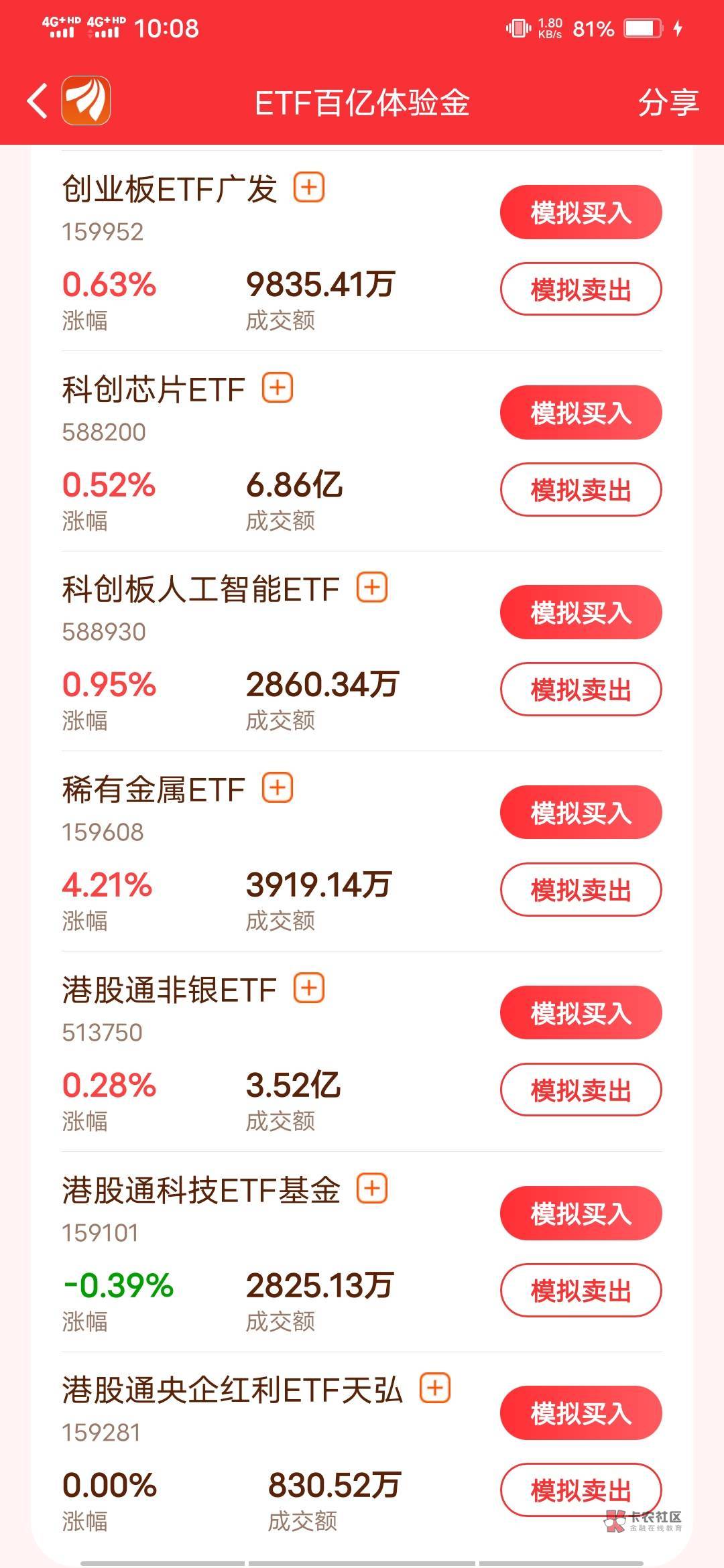The width and height of the screenshot is (724, 1568).
Task: Tap 模拟买入 for 创业板ETF广发
Action: pyautogui.click(x=581, y=212)
